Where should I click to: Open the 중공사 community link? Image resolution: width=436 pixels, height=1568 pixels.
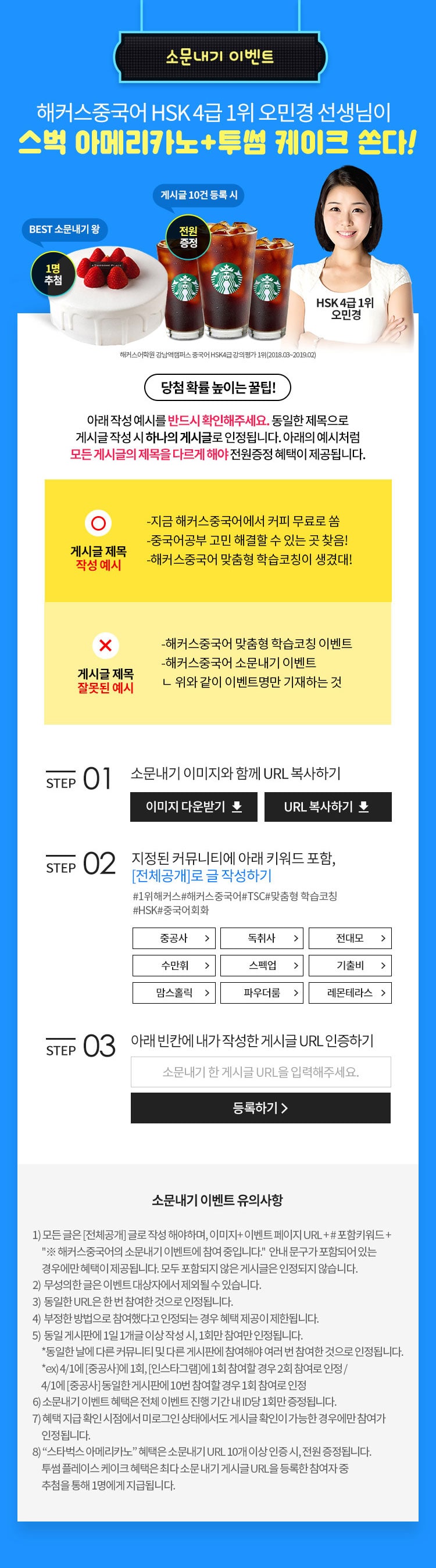coord(174,938)
